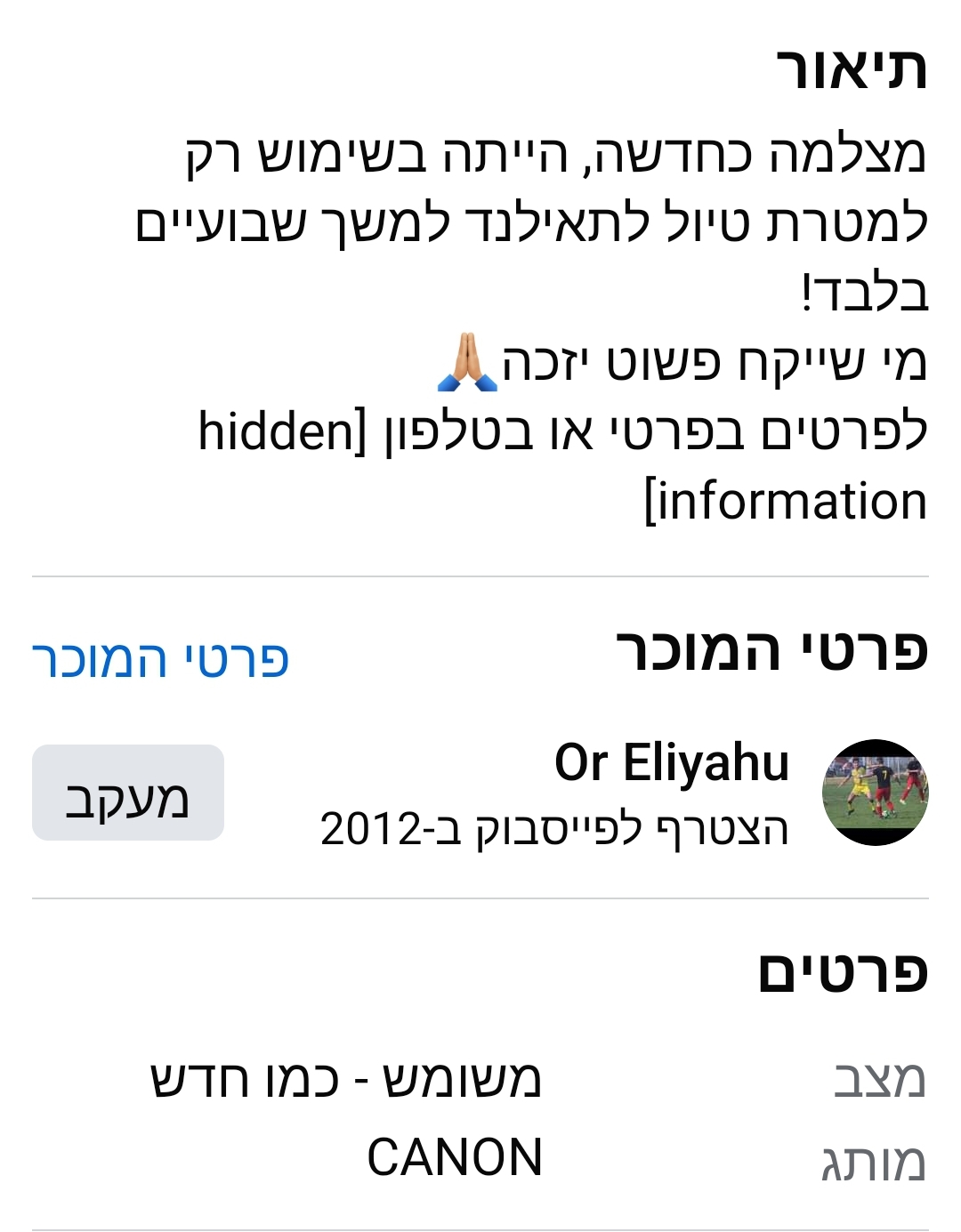Viewport: 961px width, 1232px height.
Task: Click the divider above the פרטים section
Action: 480,896
